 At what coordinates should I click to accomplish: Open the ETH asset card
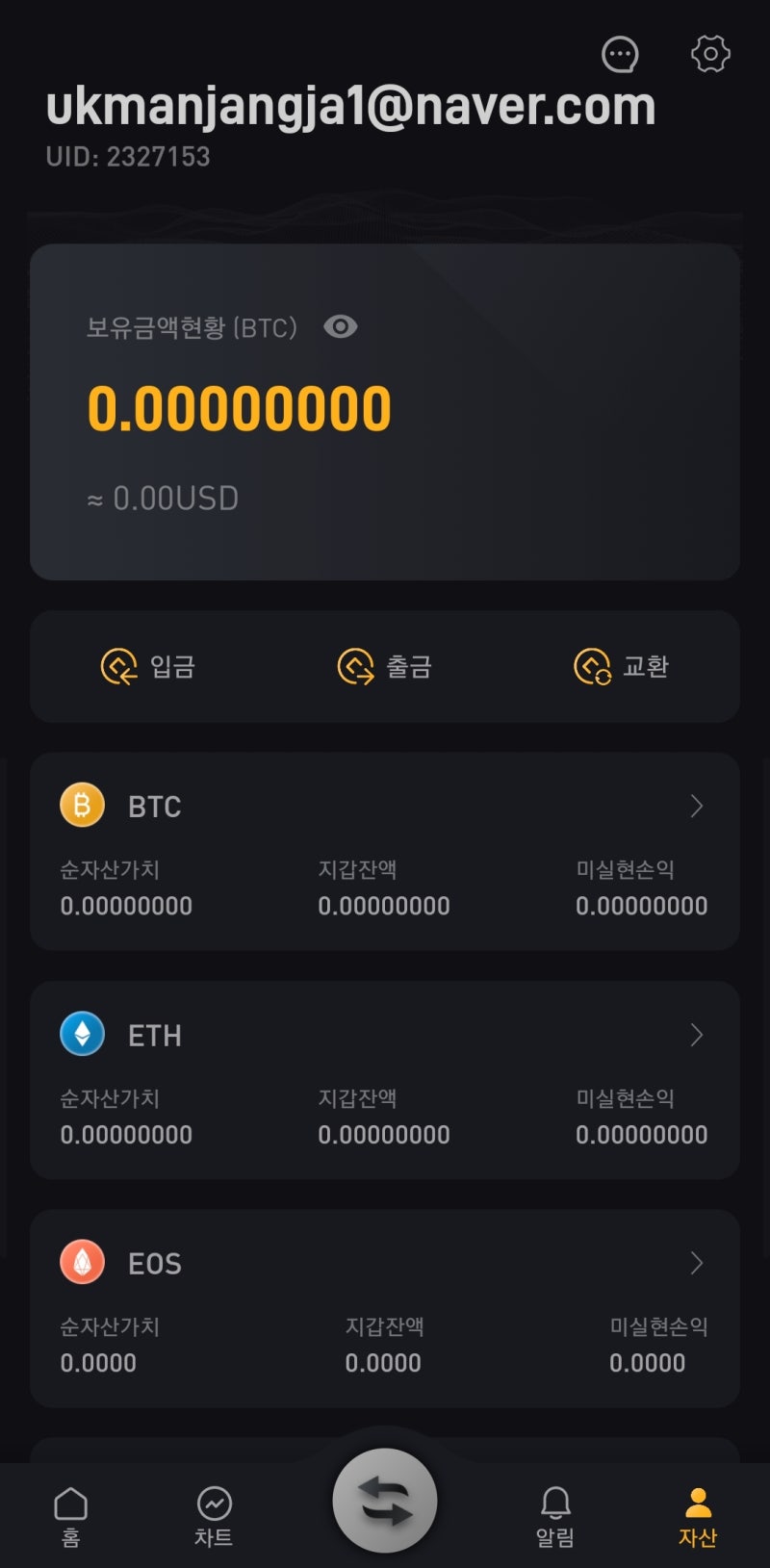tap(385, 1080)
